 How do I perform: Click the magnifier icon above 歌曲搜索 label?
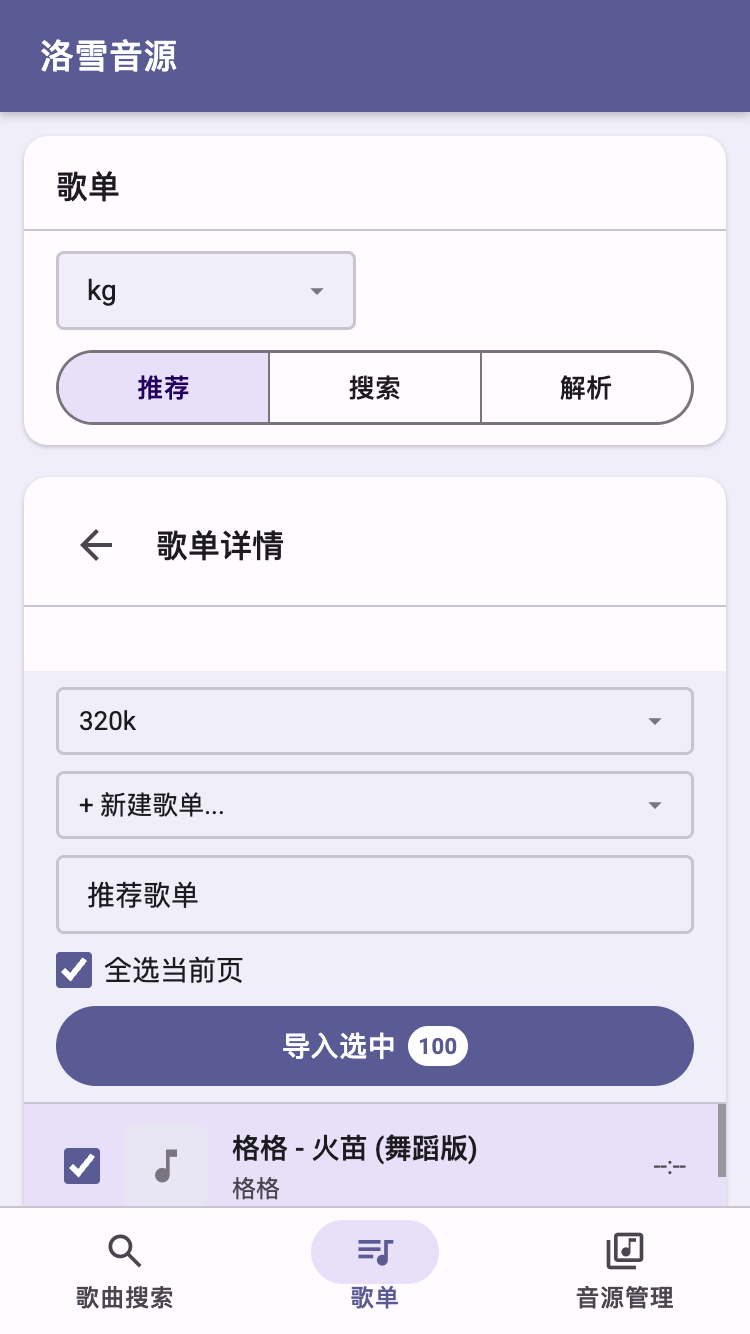124,1251
